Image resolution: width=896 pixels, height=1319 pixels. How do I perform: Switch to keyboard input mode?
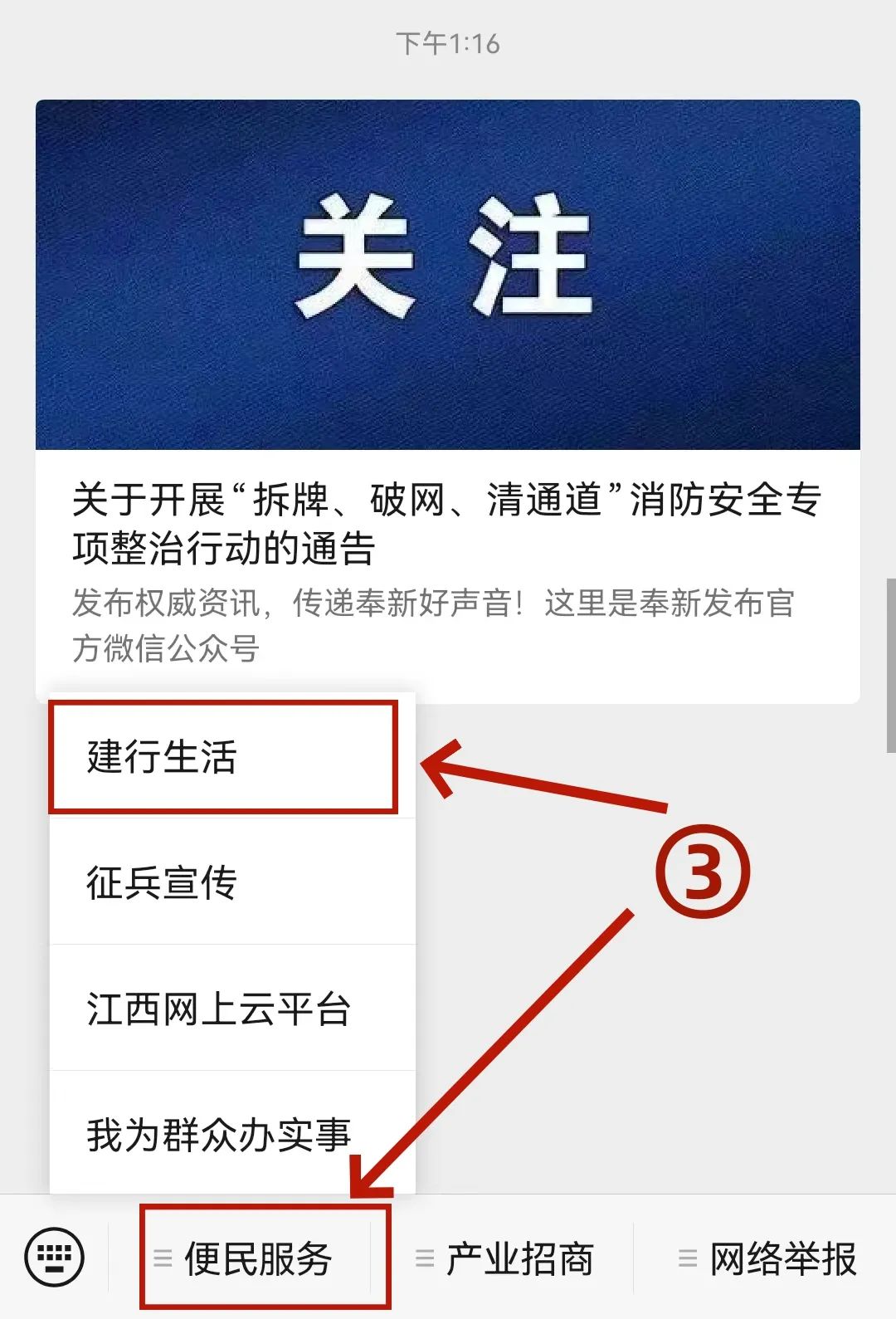click(x=55, y=1258)
